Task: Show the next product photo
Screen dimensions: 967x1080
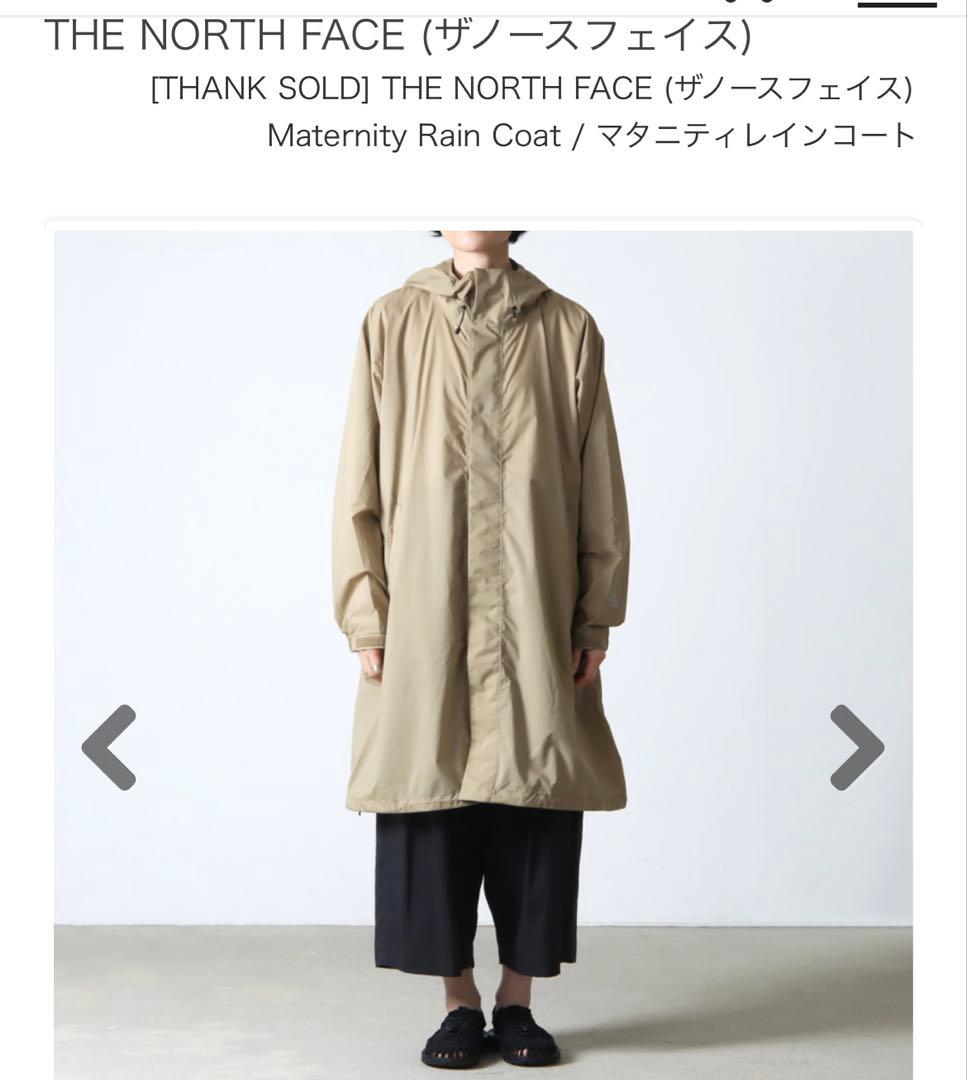Action: coord(857,747)
